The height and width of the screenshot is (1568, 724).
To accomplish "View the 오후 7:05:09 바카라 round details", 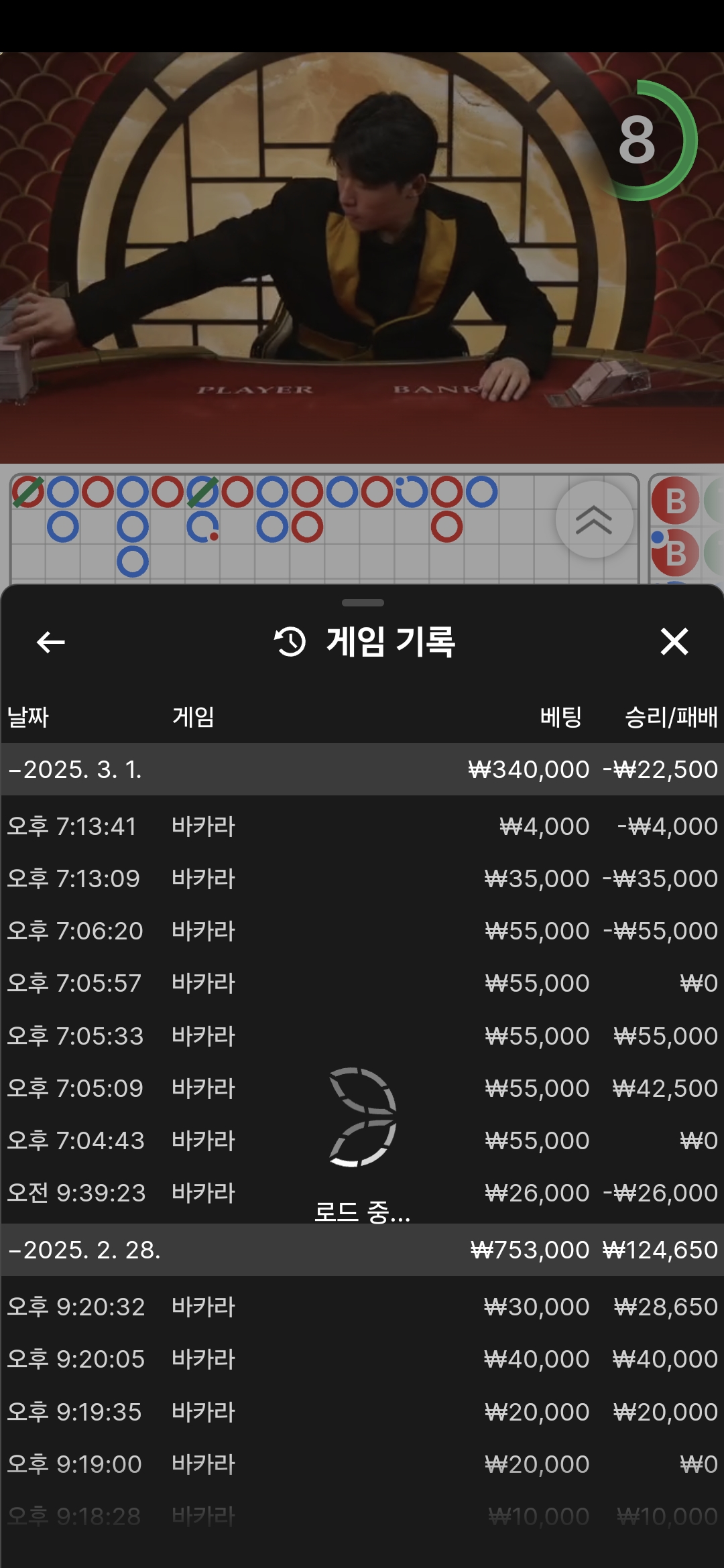I will [362, 1088].
